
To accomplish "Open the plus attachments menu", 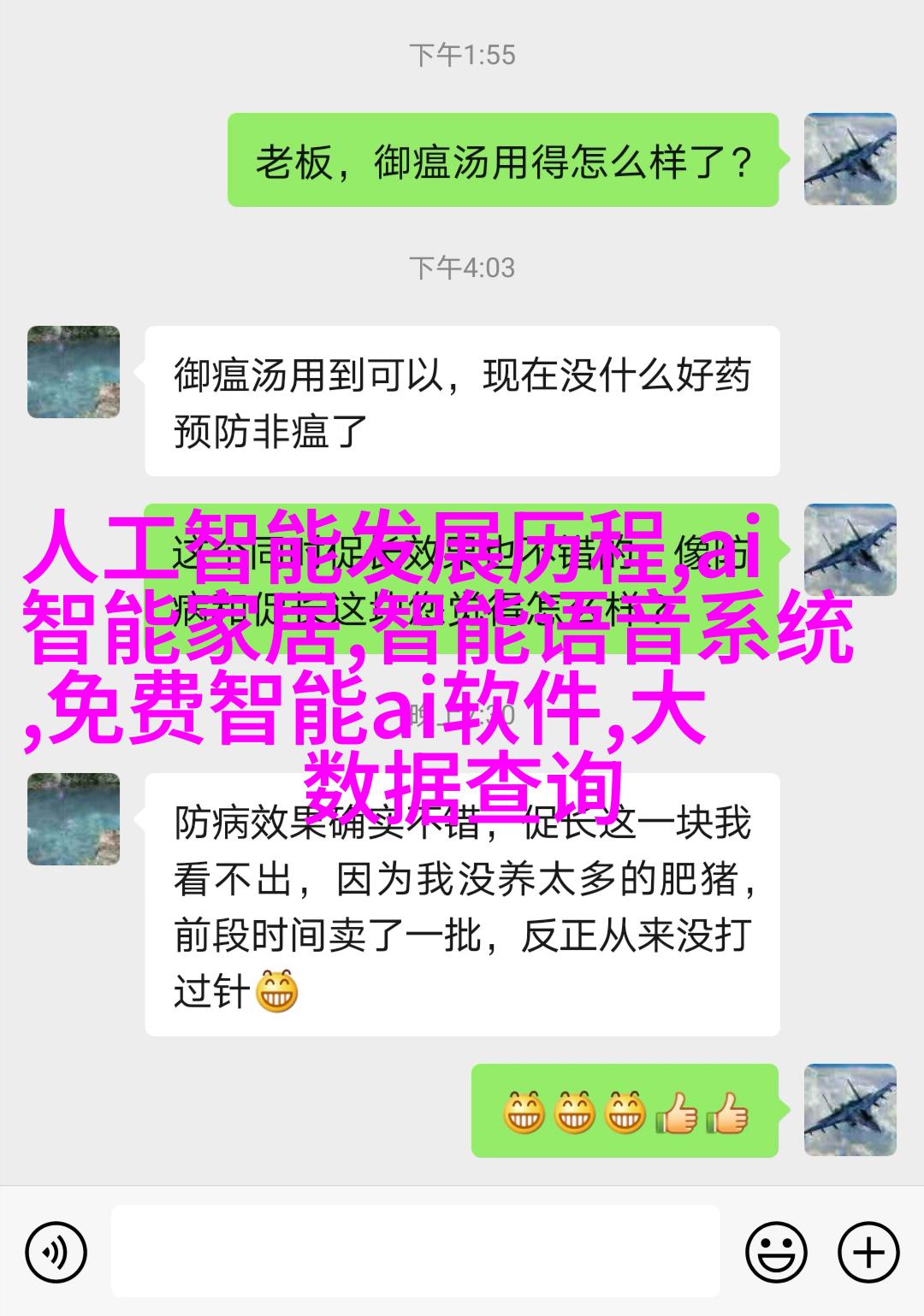I will coord(868,1253).
